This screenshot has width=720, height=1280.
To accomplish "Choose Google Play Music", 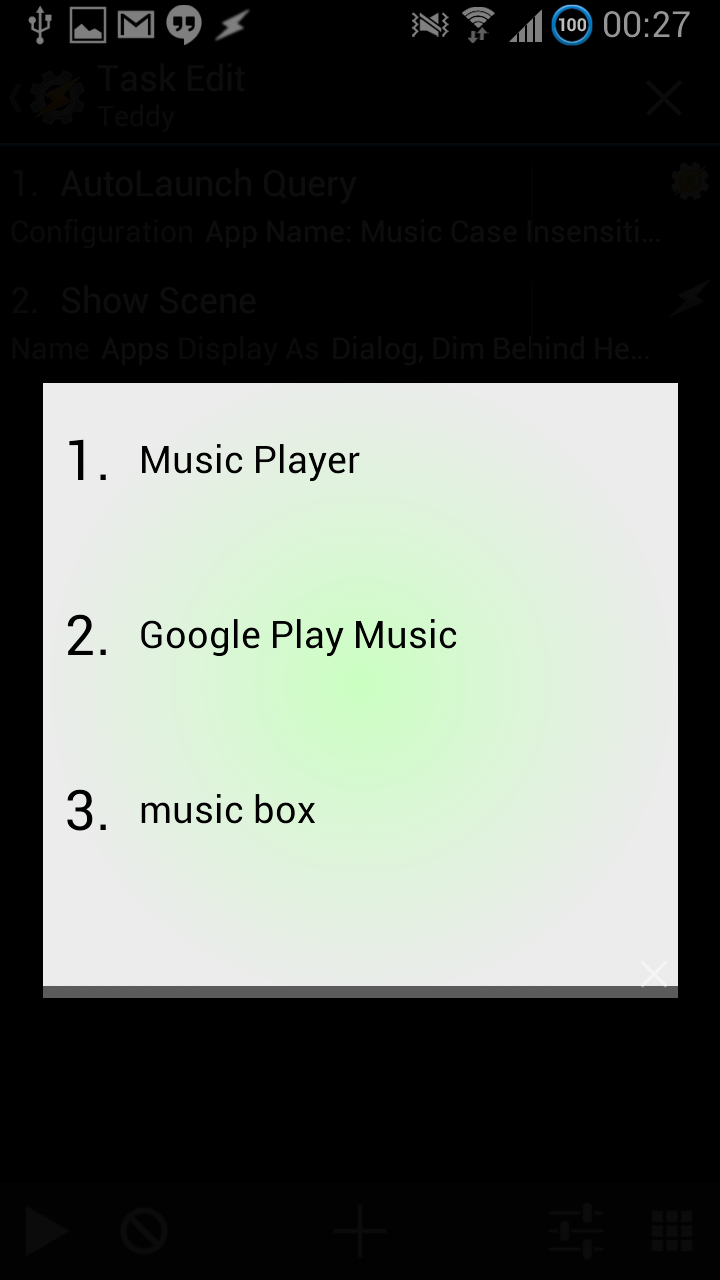I will tap(298, 636).
